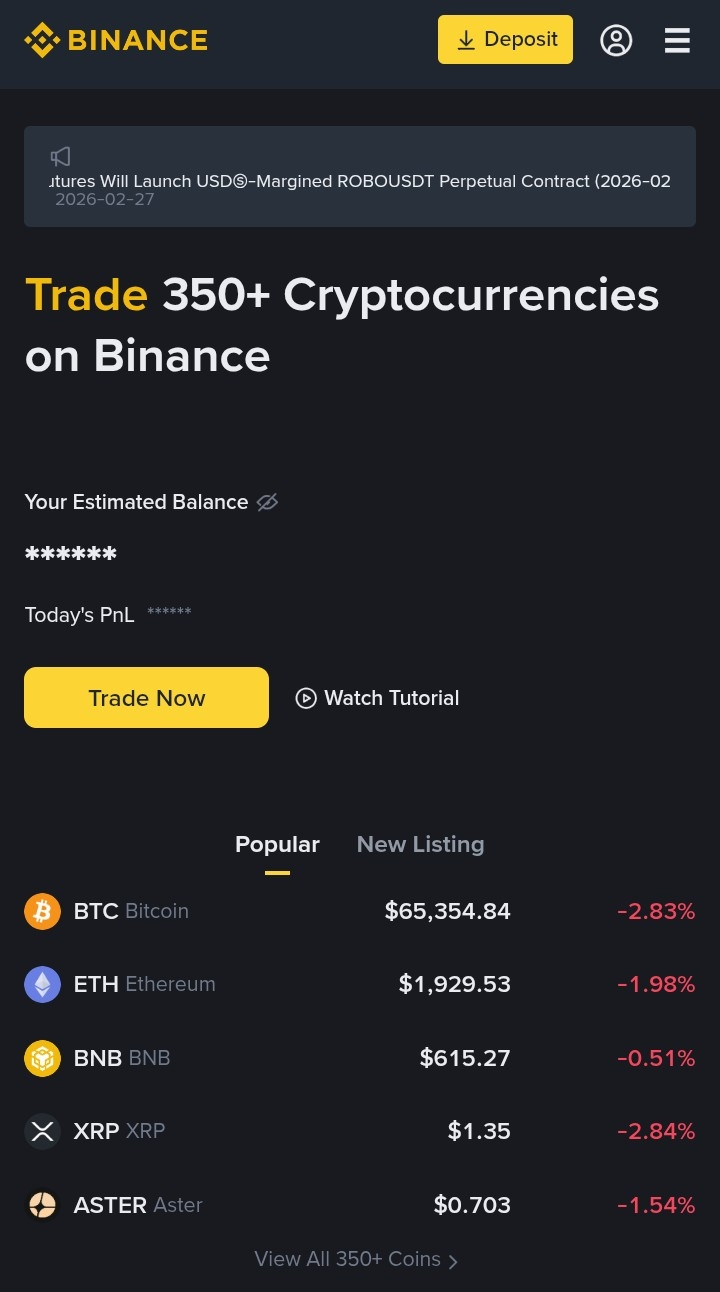Watch the tutorial video
720x1292 pixels.
[378, 698]
